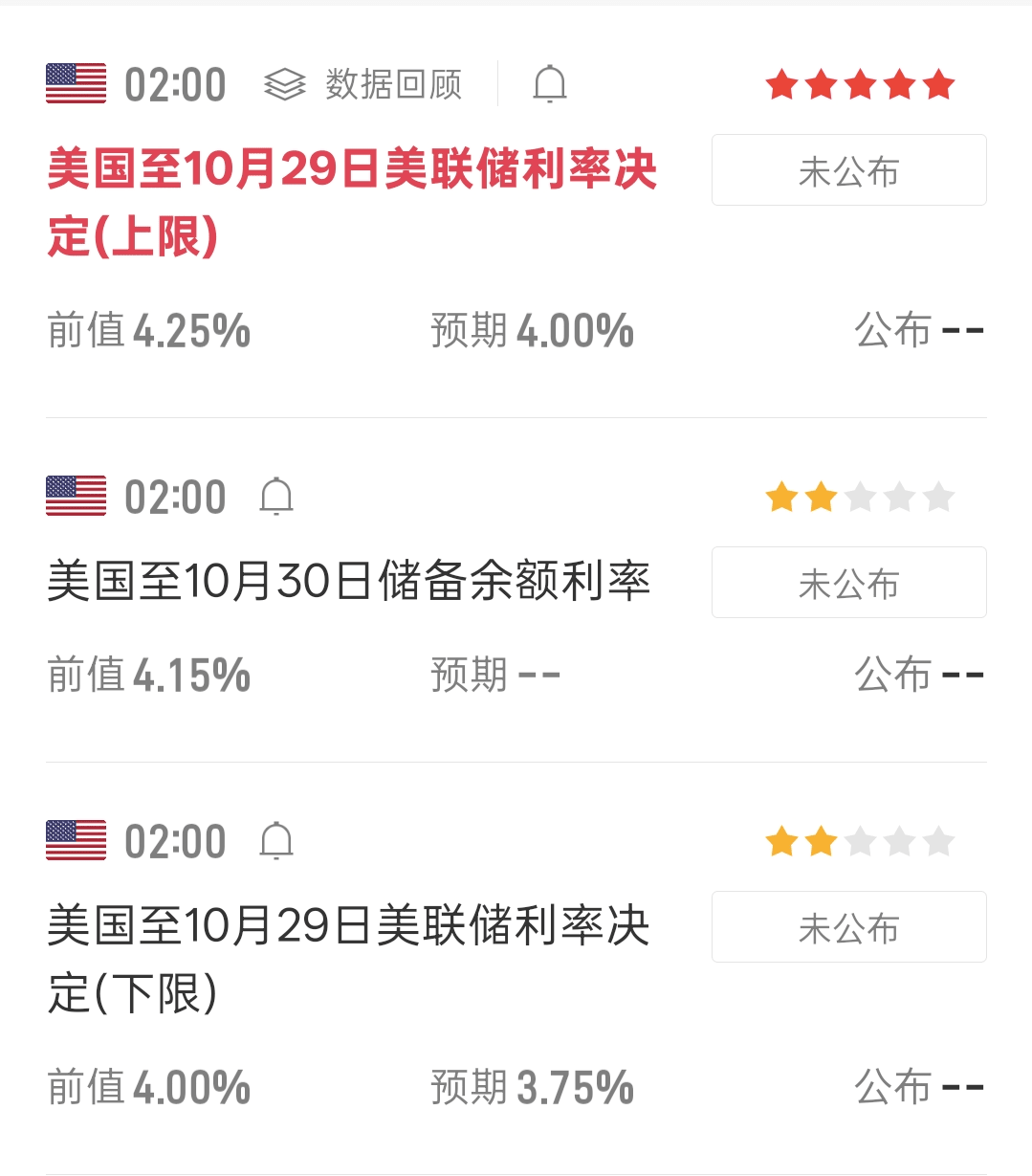Viewport: 1032px width, 1176px height.
Task: Tap 未公布 button for 利率决定(上限)
Action: click(848, 170)
